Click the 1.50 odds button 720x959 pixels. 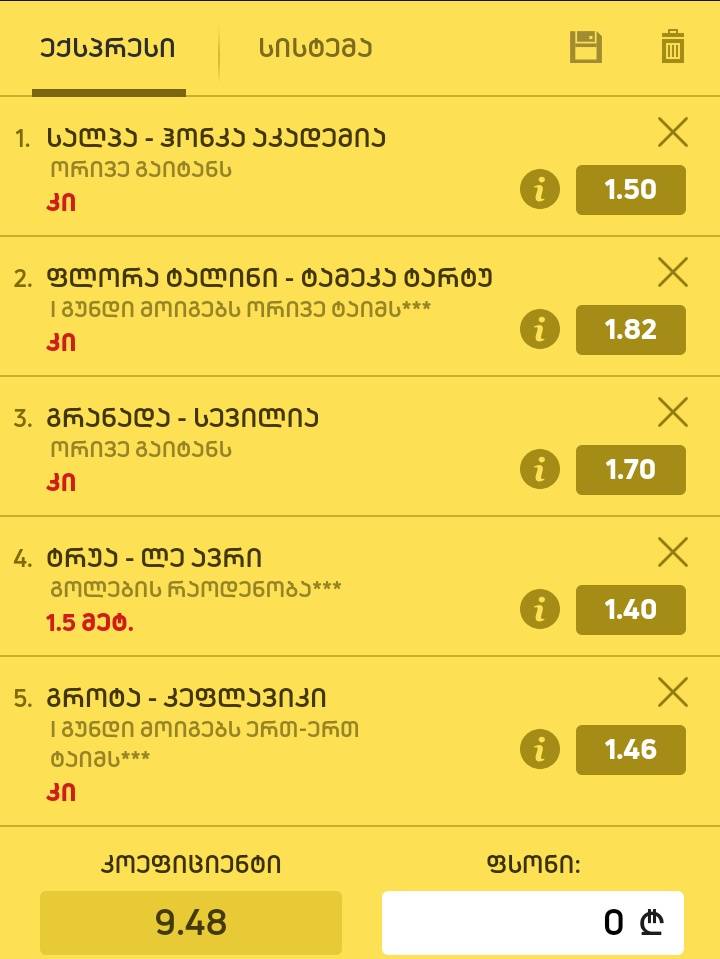tap(631, 190)
